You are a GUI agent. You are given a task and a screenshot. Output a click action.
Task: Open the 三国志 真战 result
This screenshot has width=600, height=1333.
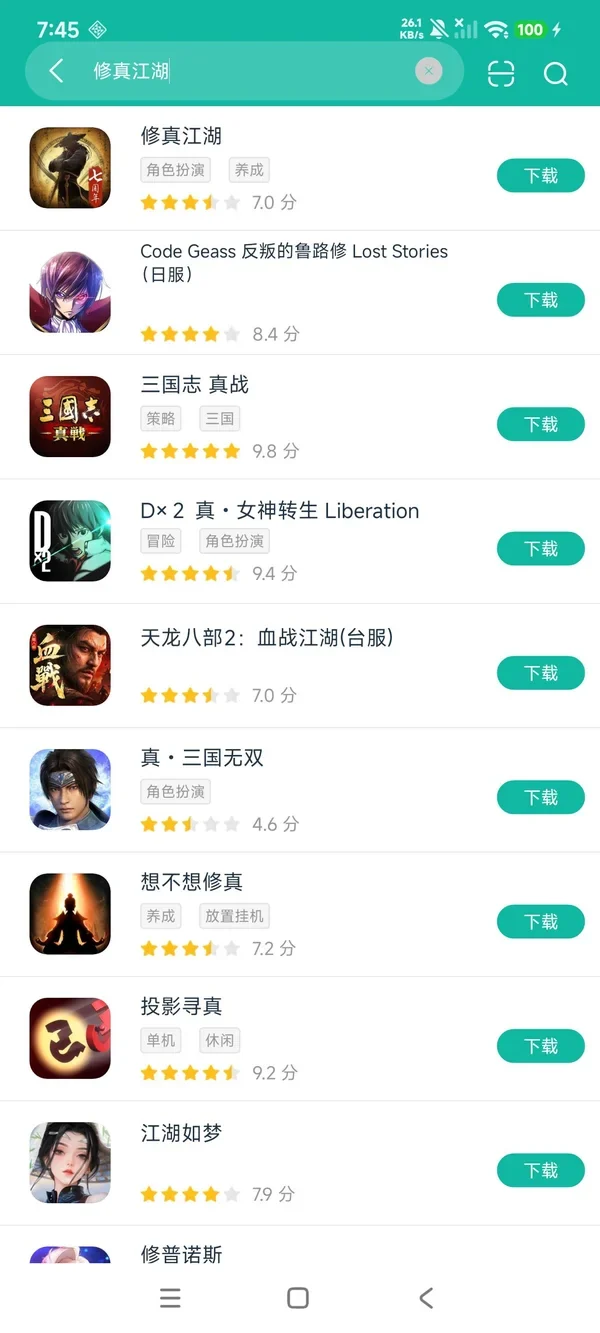(300, 417)
